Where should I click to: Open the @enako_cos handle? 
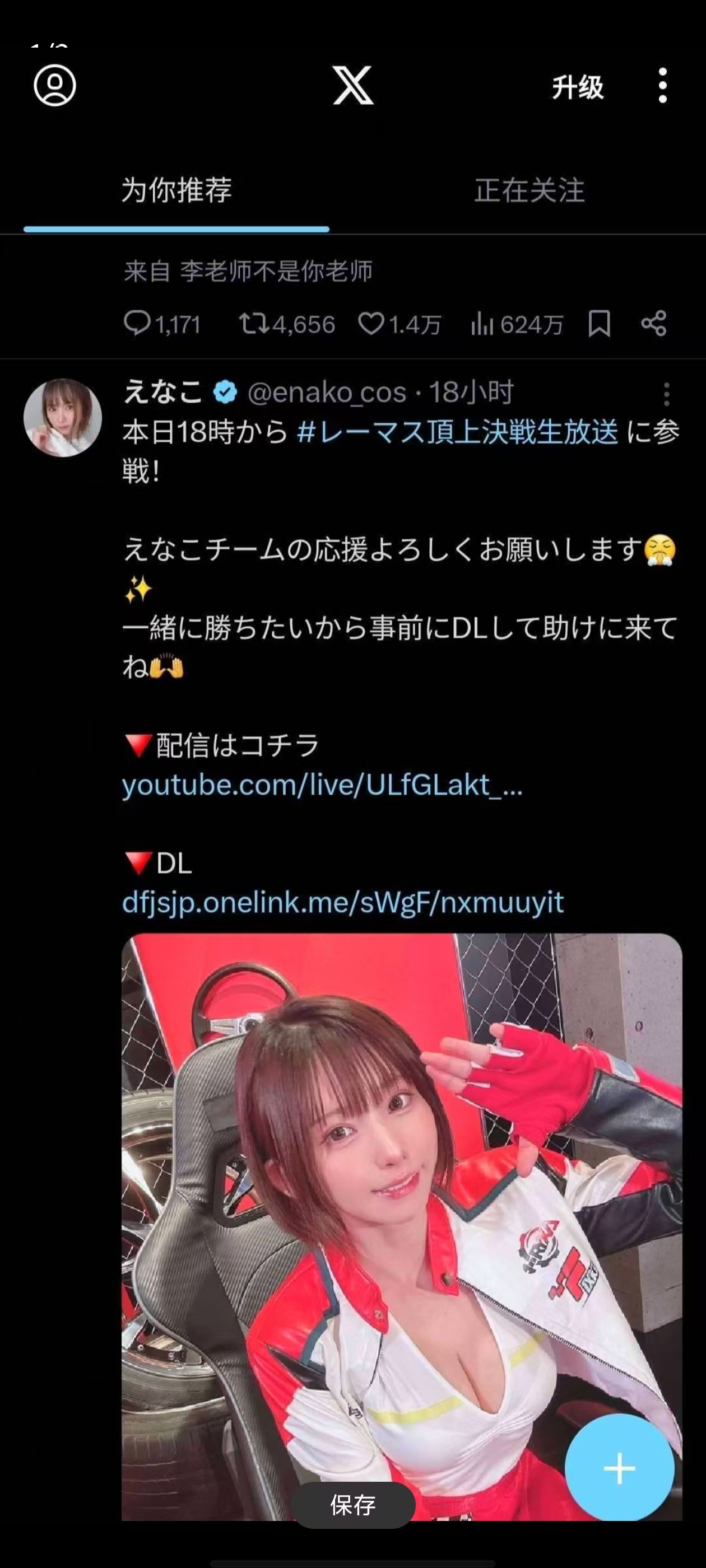(327, 393)
